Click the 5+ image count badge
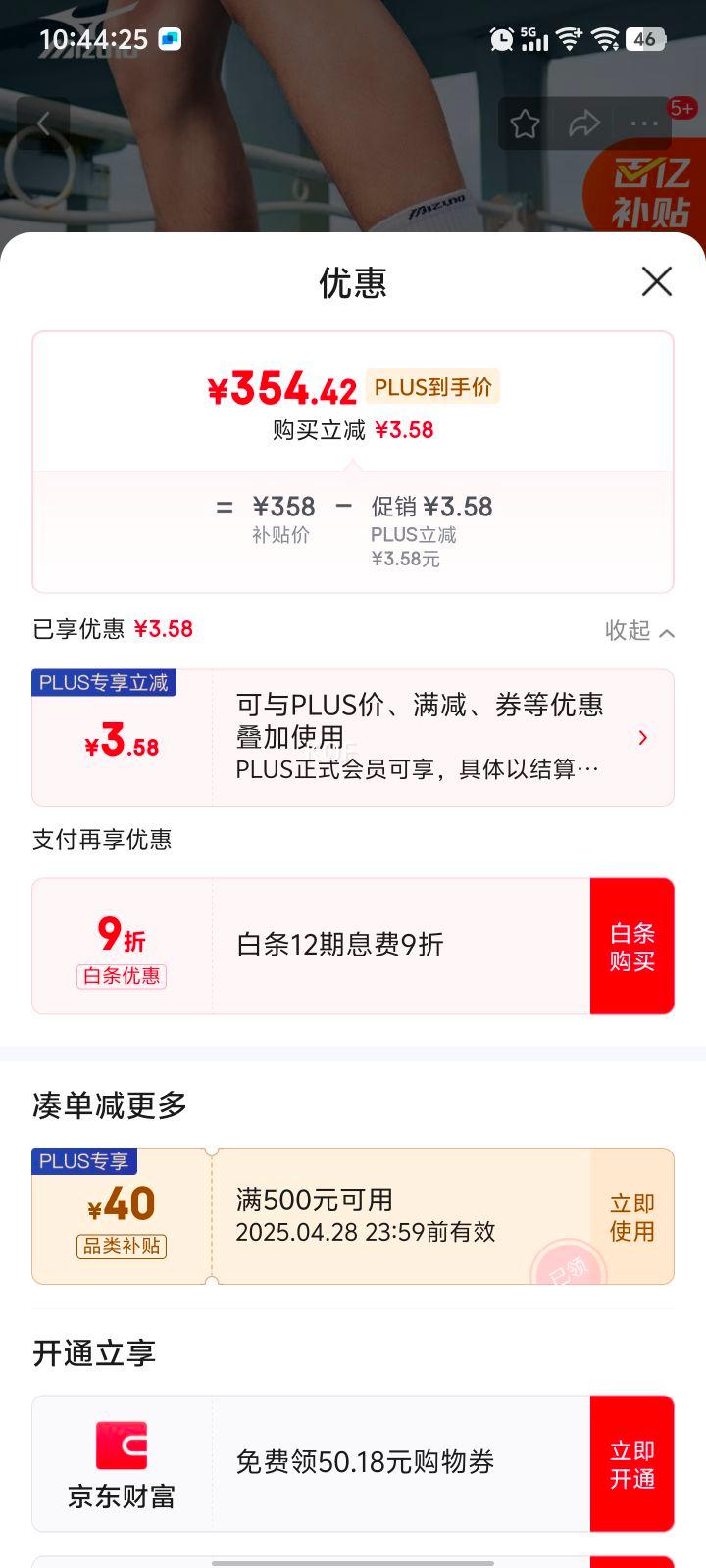706x1568 pixels. coord(683,108)
